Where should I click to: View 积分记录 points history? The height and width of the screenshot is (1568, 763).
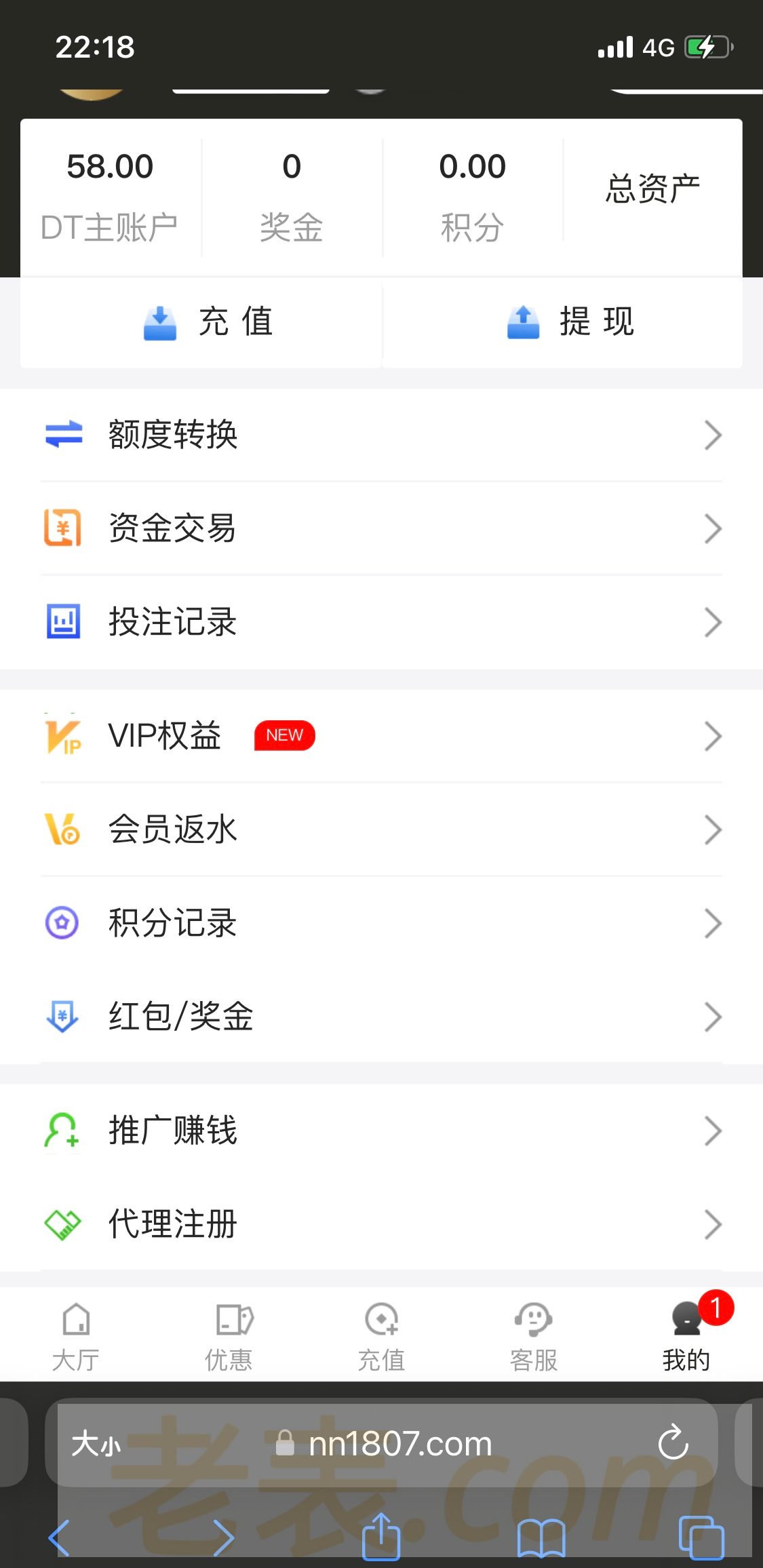381,923
